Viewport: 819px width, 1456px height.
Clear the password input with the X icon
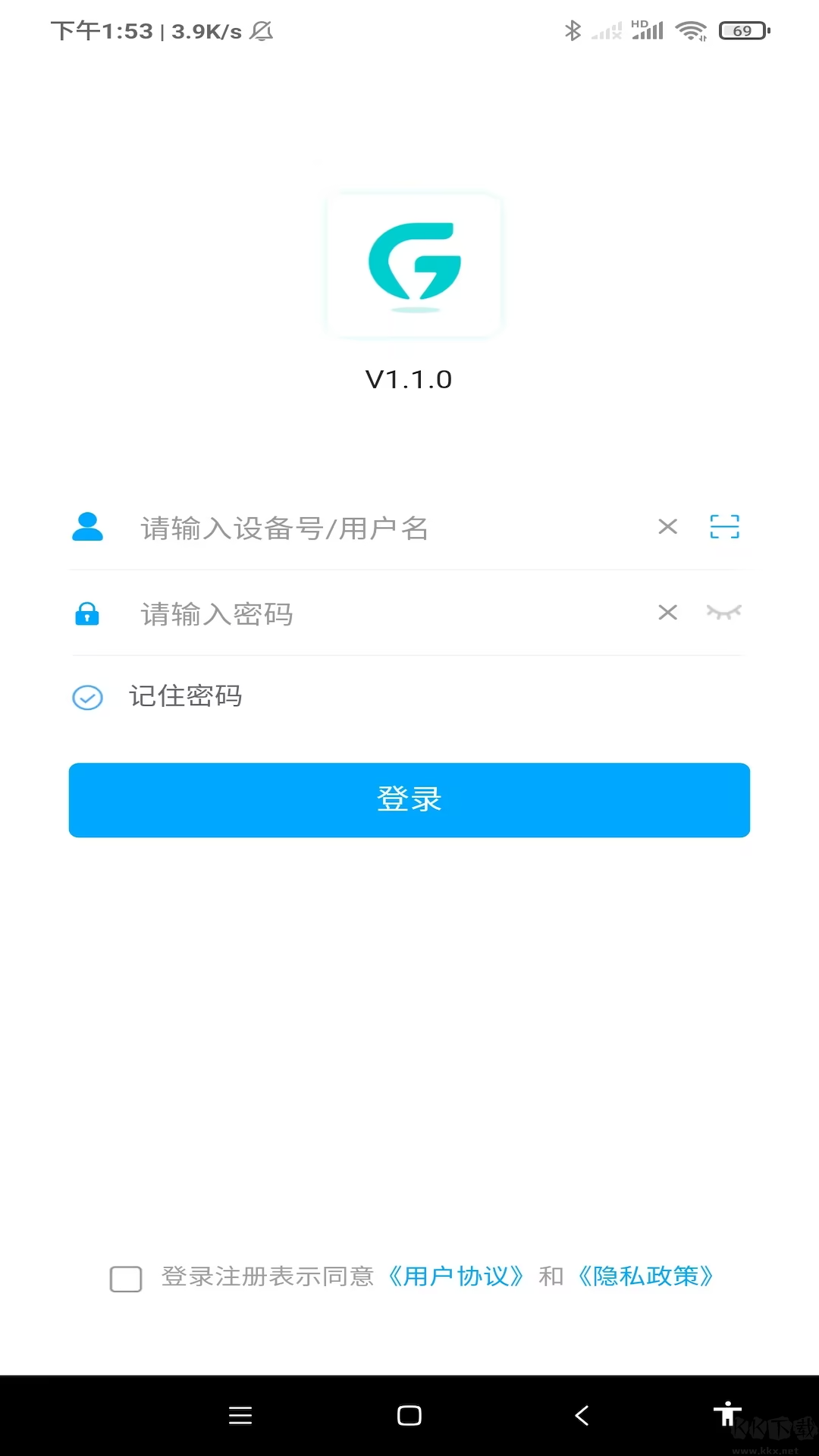click(667, 613)
